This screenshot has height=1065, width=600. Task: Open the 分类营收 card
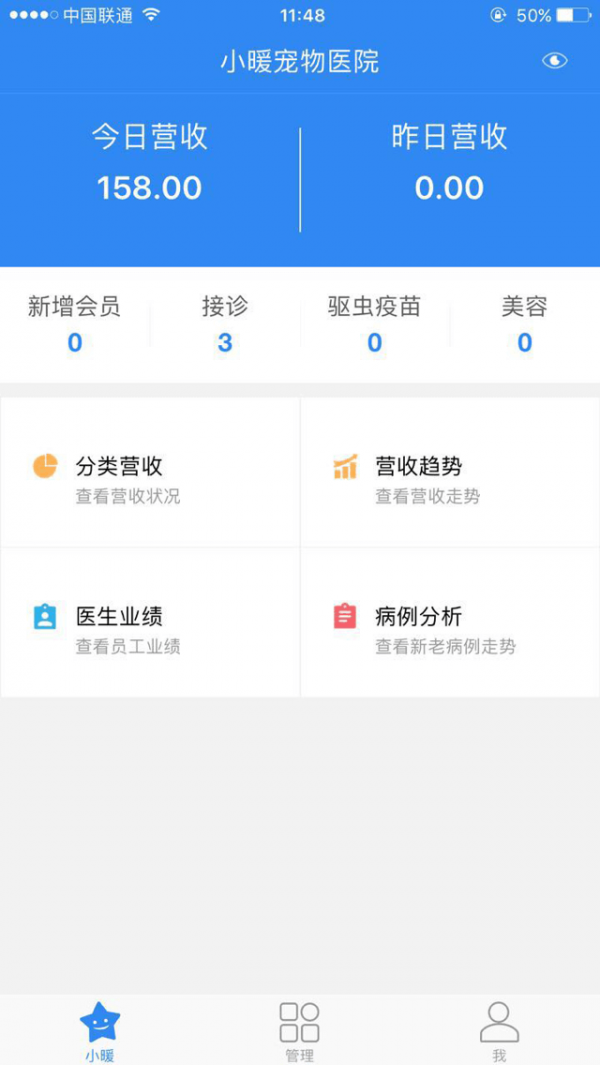[x=150, y=473]
